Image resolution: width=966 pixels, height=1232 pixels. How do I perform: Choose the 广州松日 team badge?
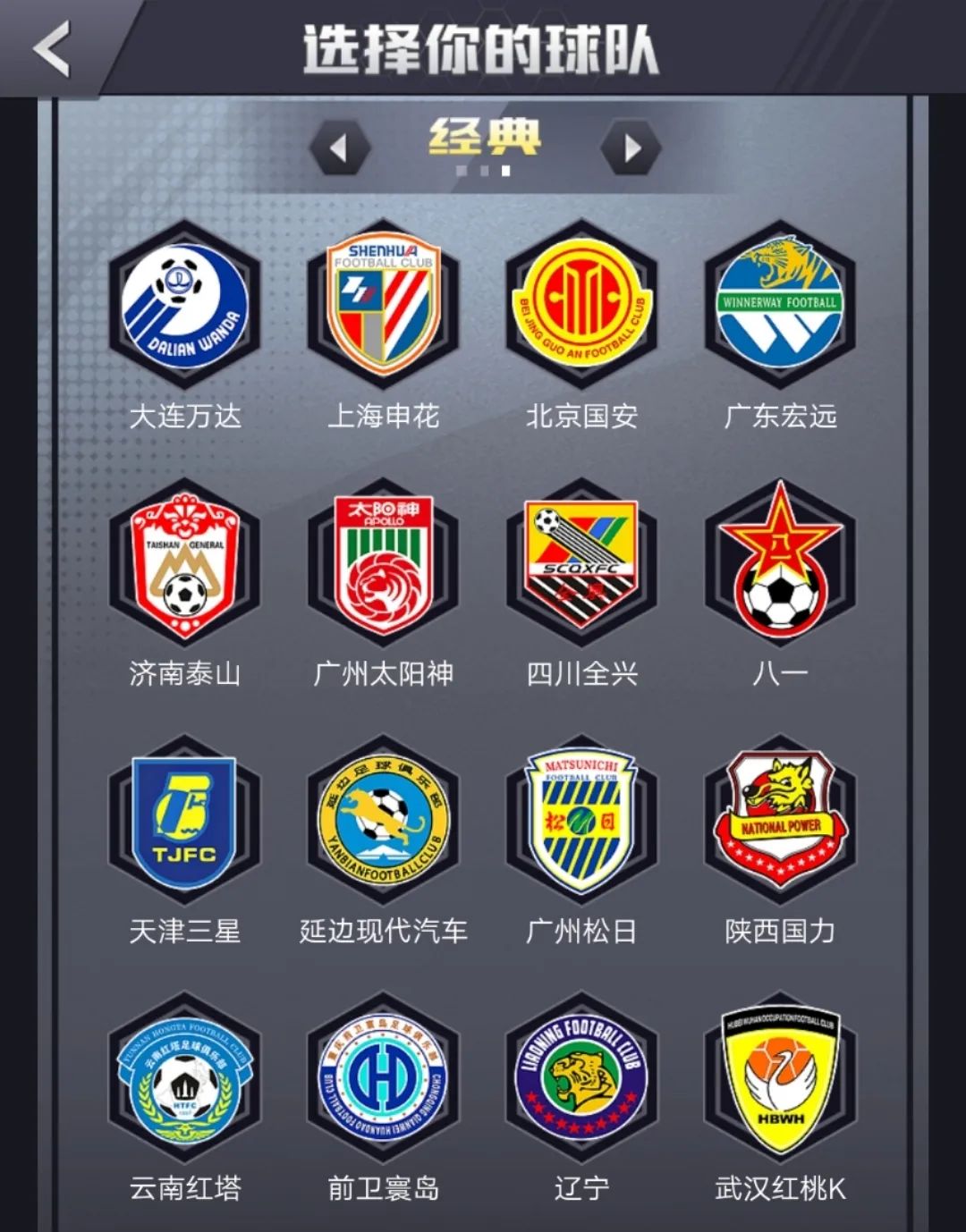(x=581, y=821)
